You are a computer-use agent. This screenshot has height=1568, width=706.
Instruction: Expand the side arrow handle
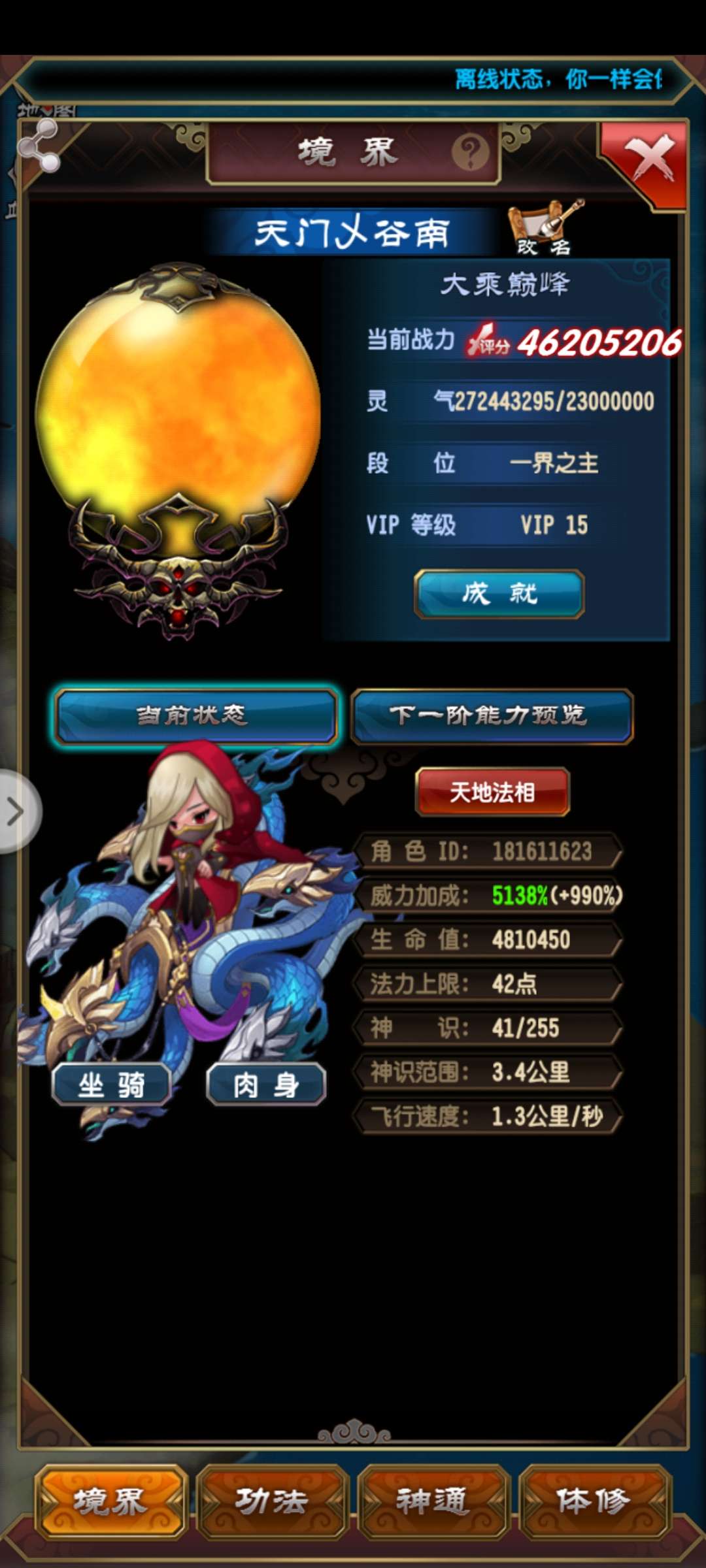point(16,811)
